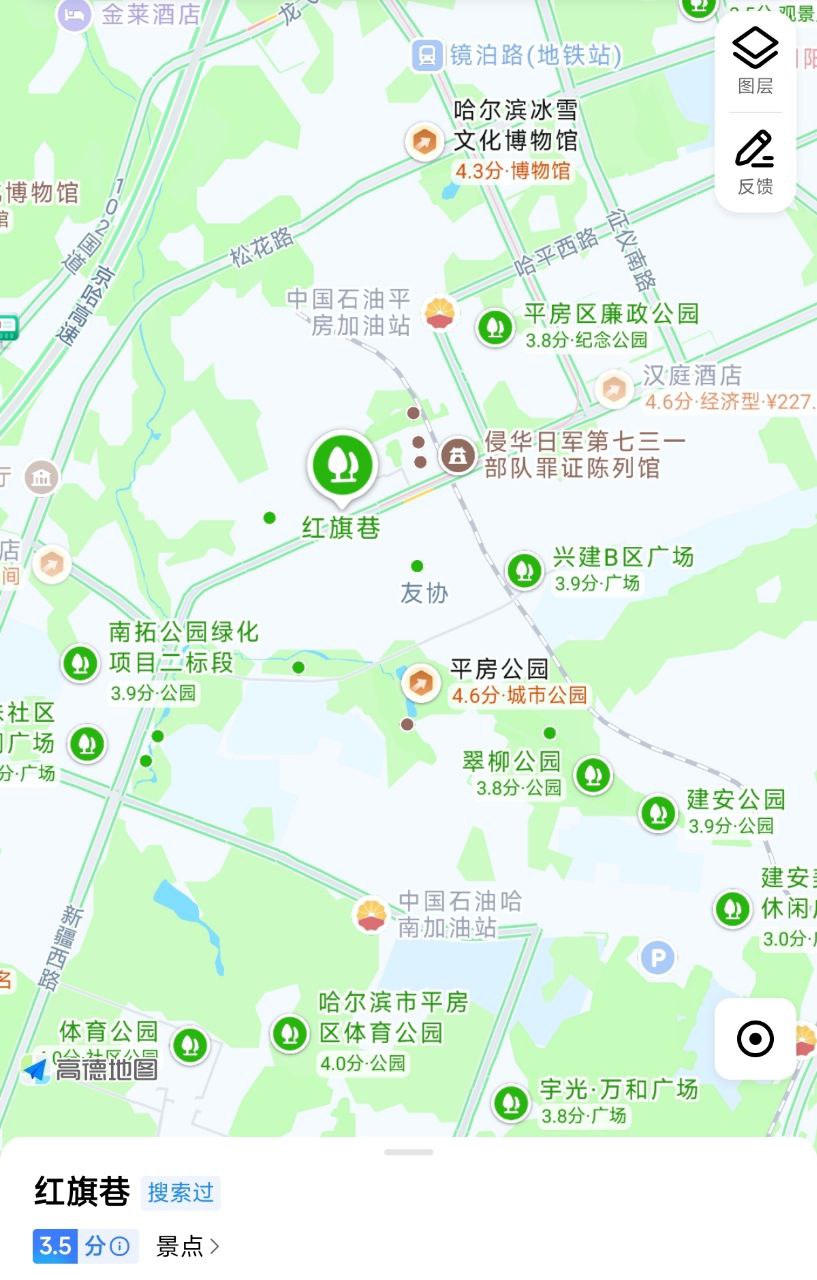
Task: Select the 翠柳公园 park marker
Action: (x=593, y=774)
